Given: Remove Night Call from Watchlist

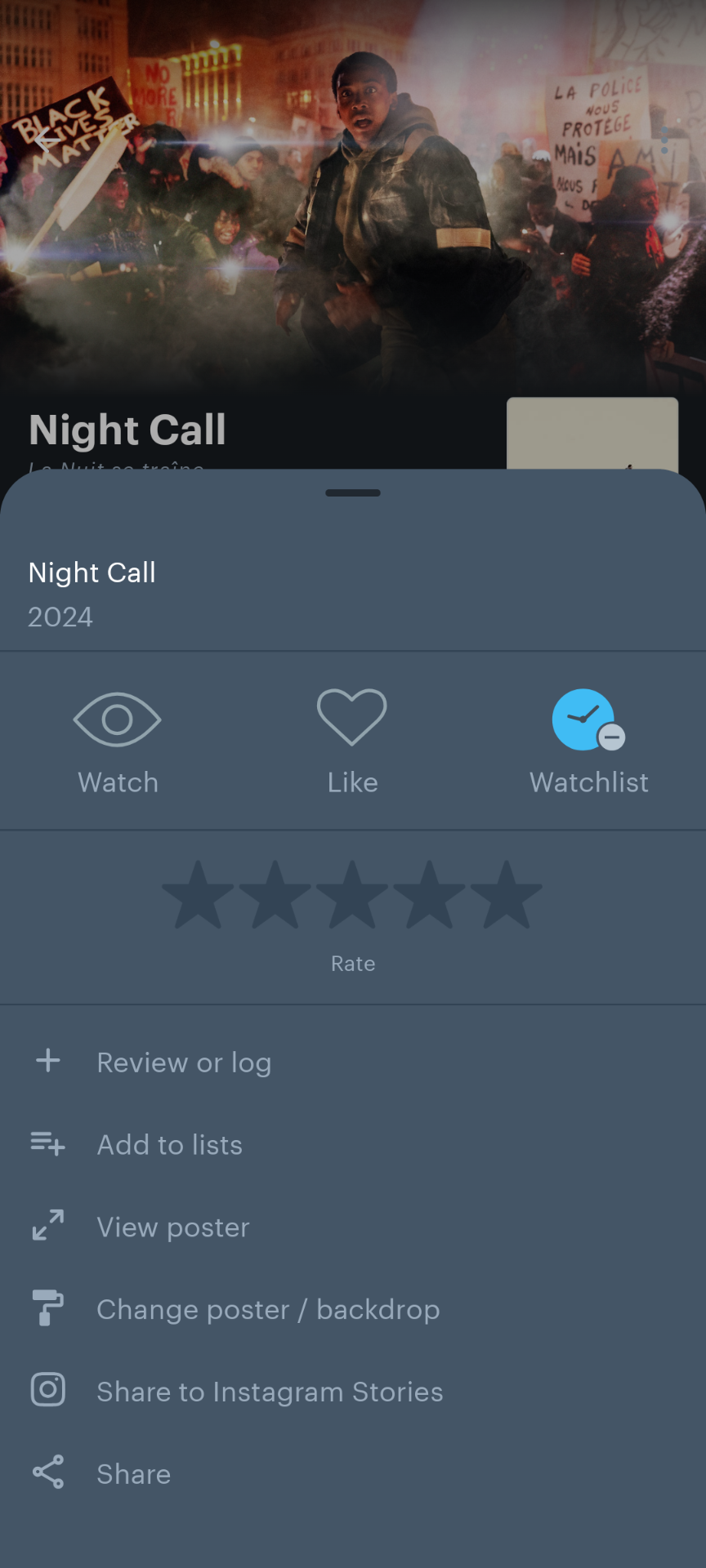Looking at the screenshot, I should click(x=588, y=741).
